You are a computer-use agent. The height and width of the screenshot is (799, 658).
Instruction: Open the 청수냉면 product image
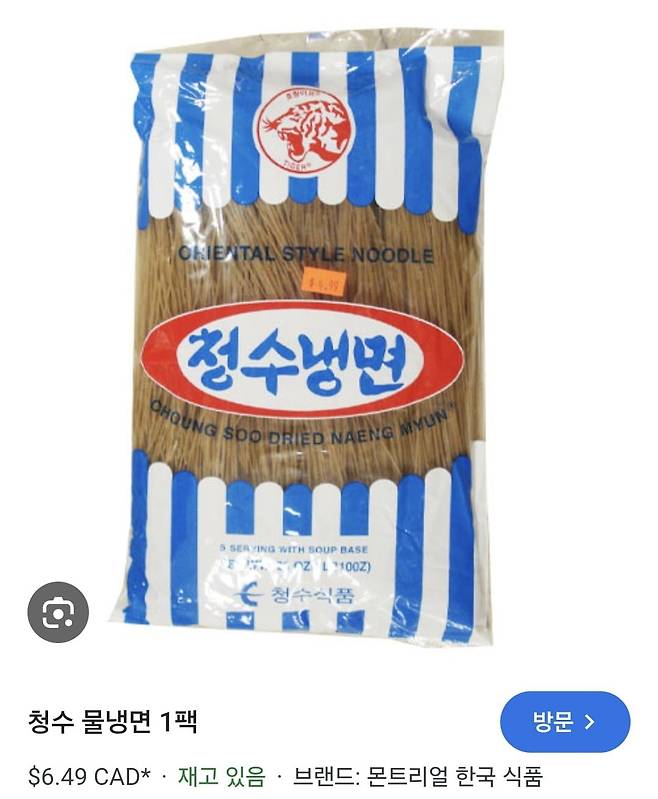pyautogui.click(x=318, y=340)
